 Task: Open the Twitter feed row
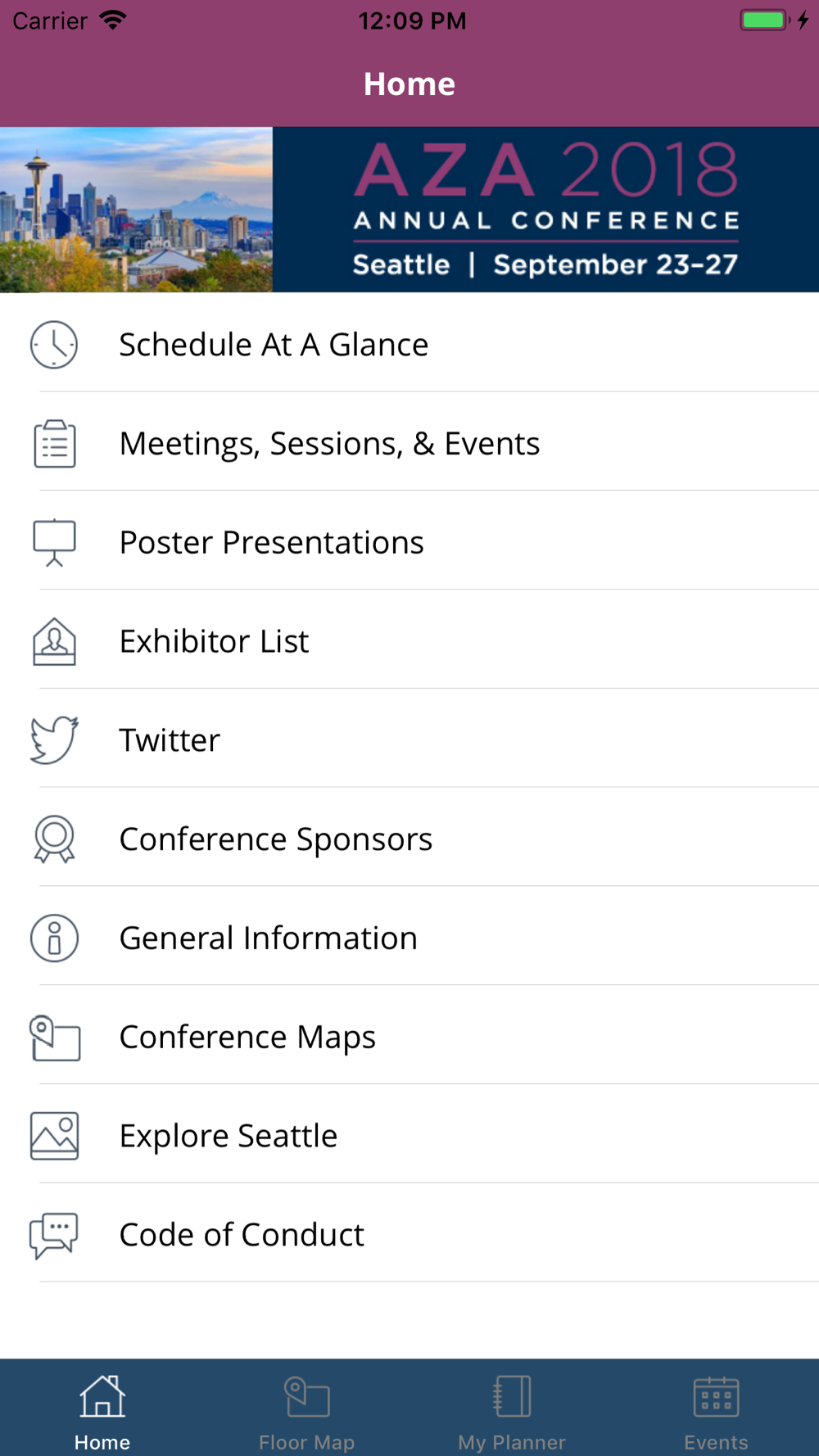[x=409, y=739]
